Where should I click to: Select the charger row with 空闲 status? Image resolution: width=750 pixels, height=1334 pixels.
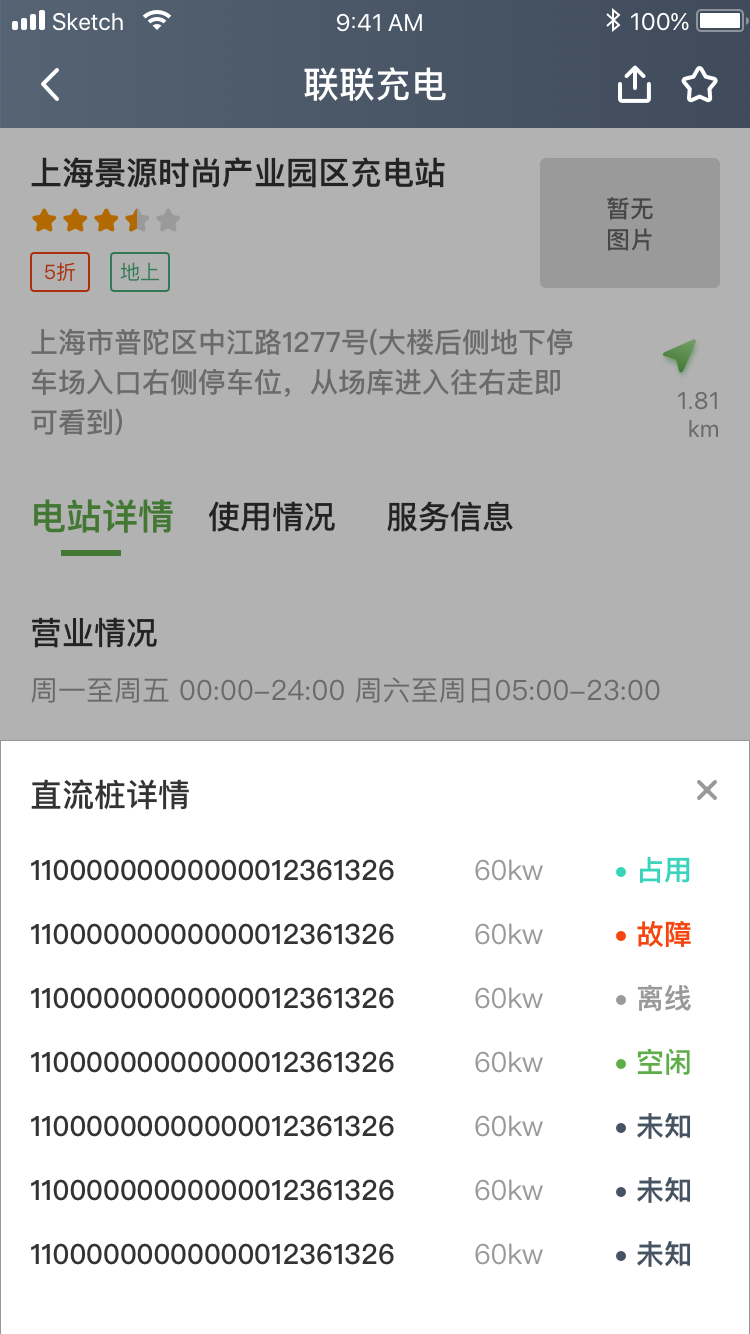click(375, 1062)
